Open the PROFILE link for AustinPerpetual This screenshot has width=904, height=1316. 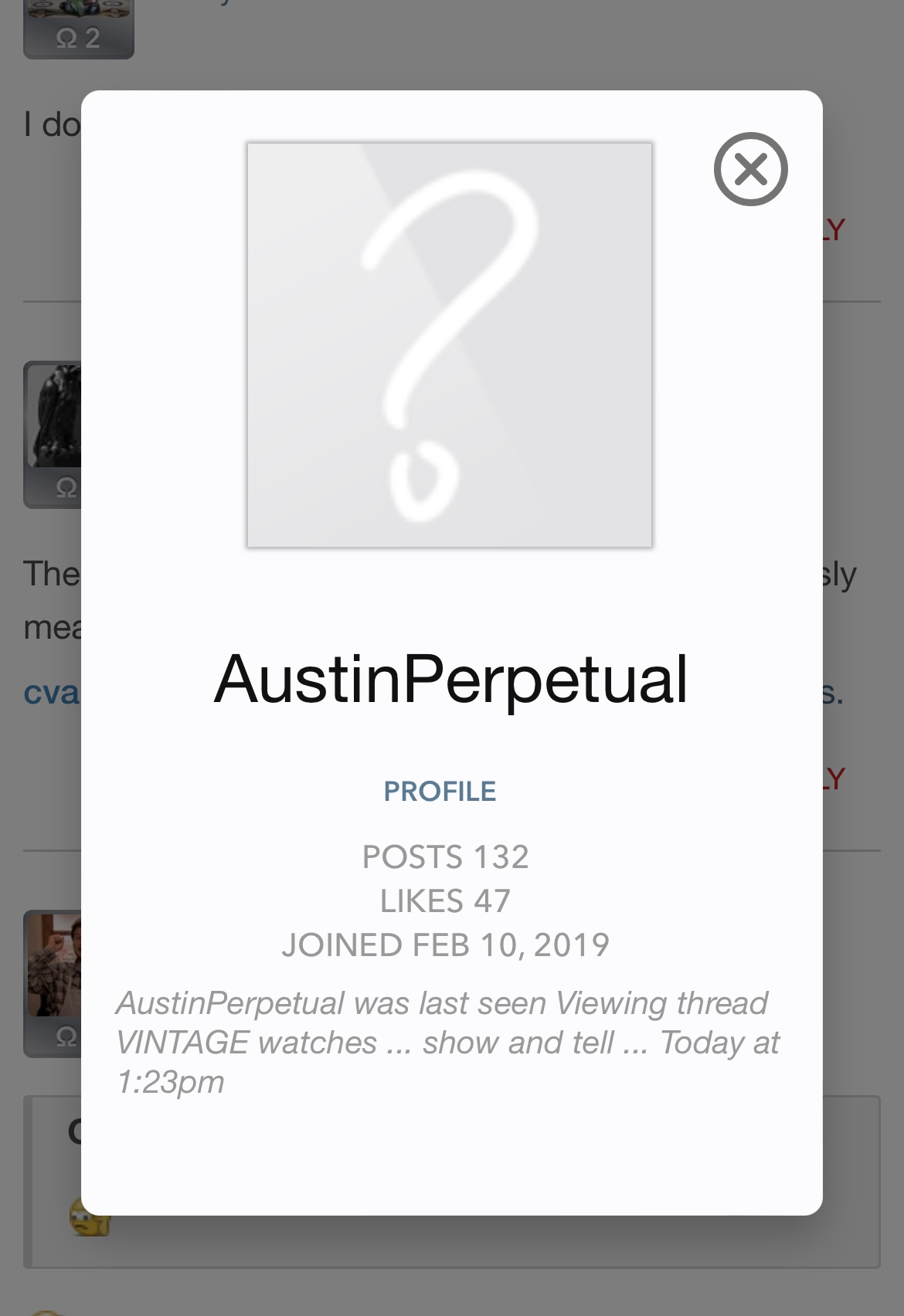click(x=440, y=791)
